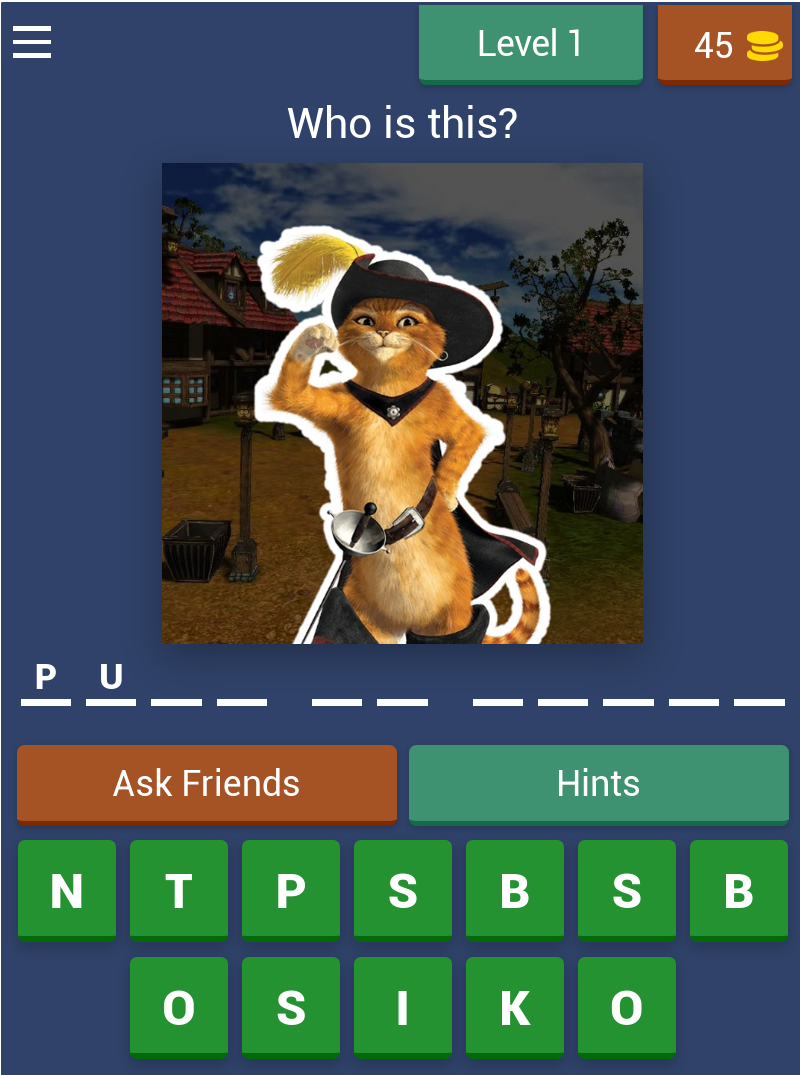Click the Level 1 indicator
800x1075 pixels.
click(530, 44)
